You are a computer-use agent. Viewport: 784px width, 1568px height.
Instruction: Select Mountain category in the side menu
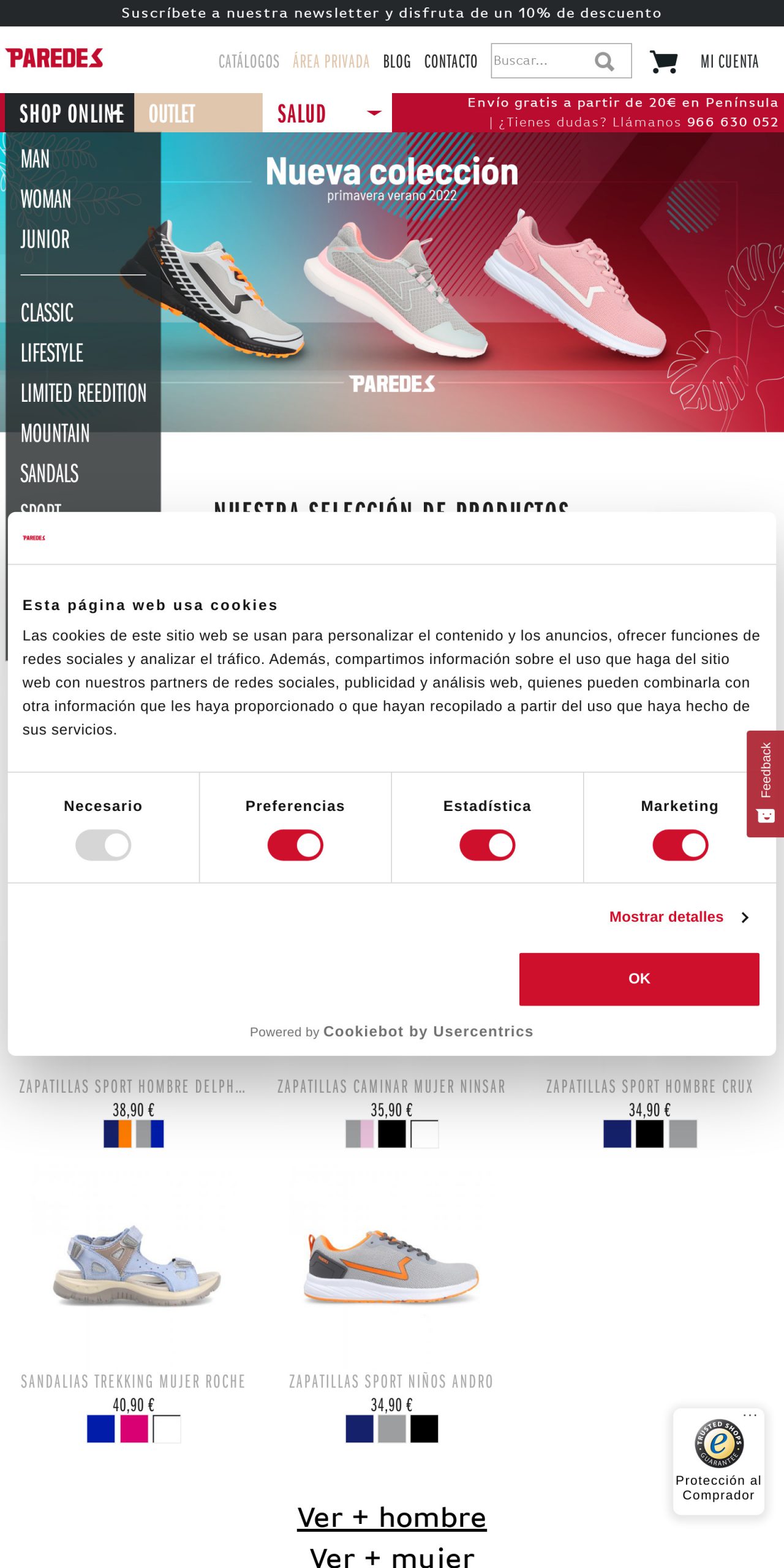(x=55, y=433)
